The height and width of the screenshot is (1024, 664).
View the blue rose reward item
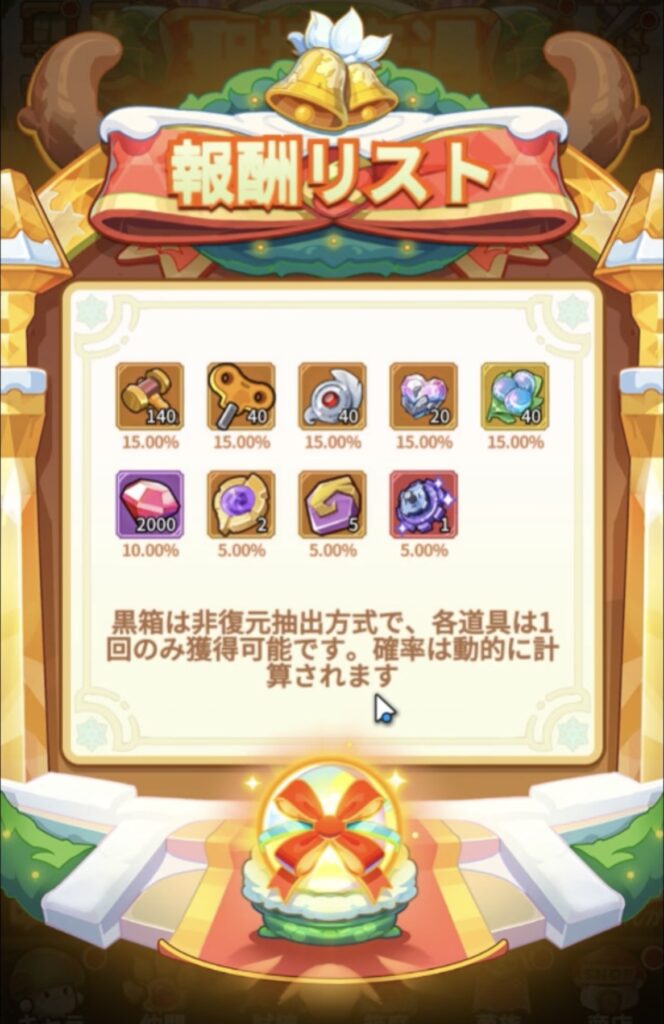coord(423,505)
